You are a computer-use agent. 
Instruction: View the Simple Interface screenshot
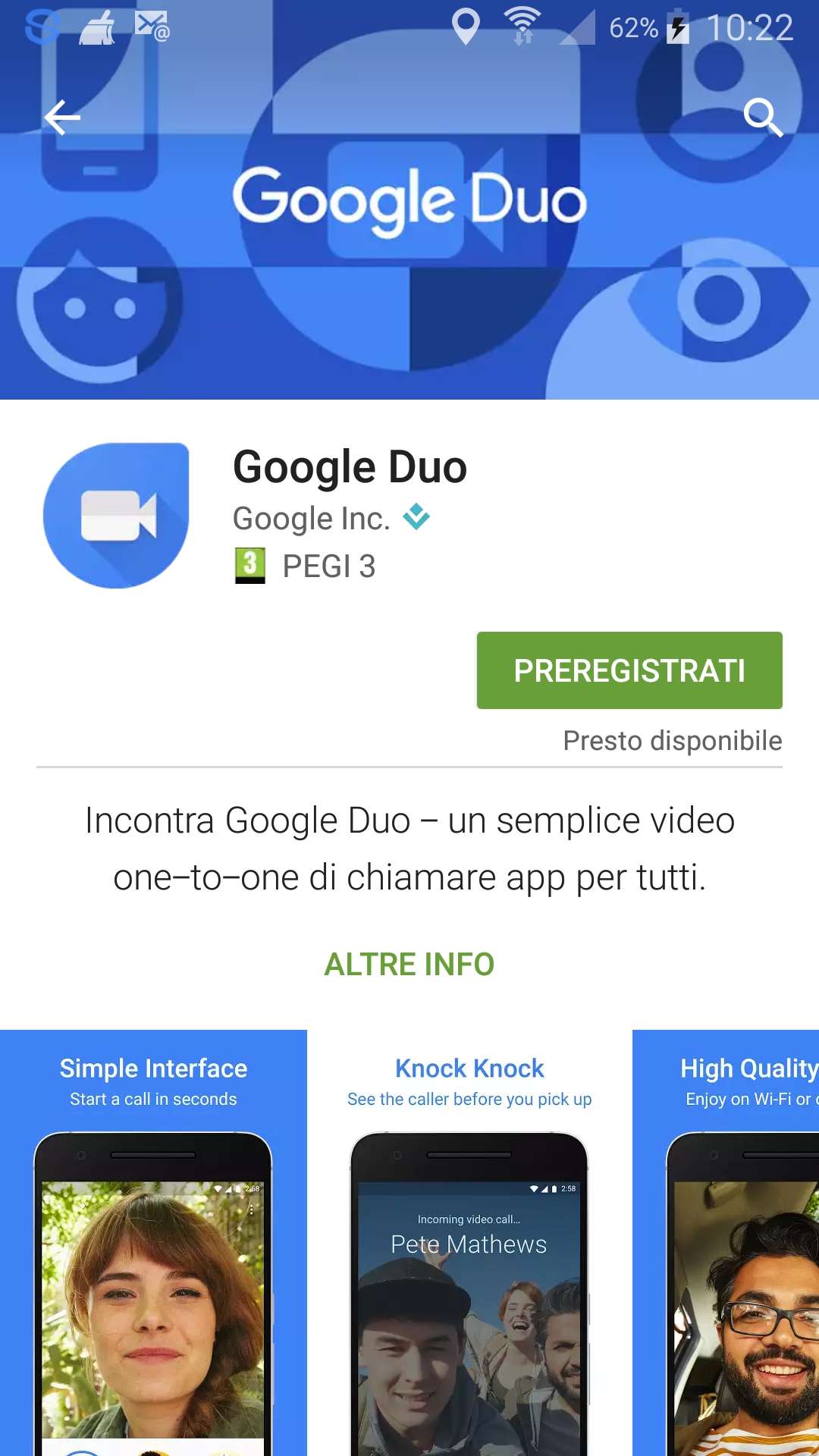153,1243
